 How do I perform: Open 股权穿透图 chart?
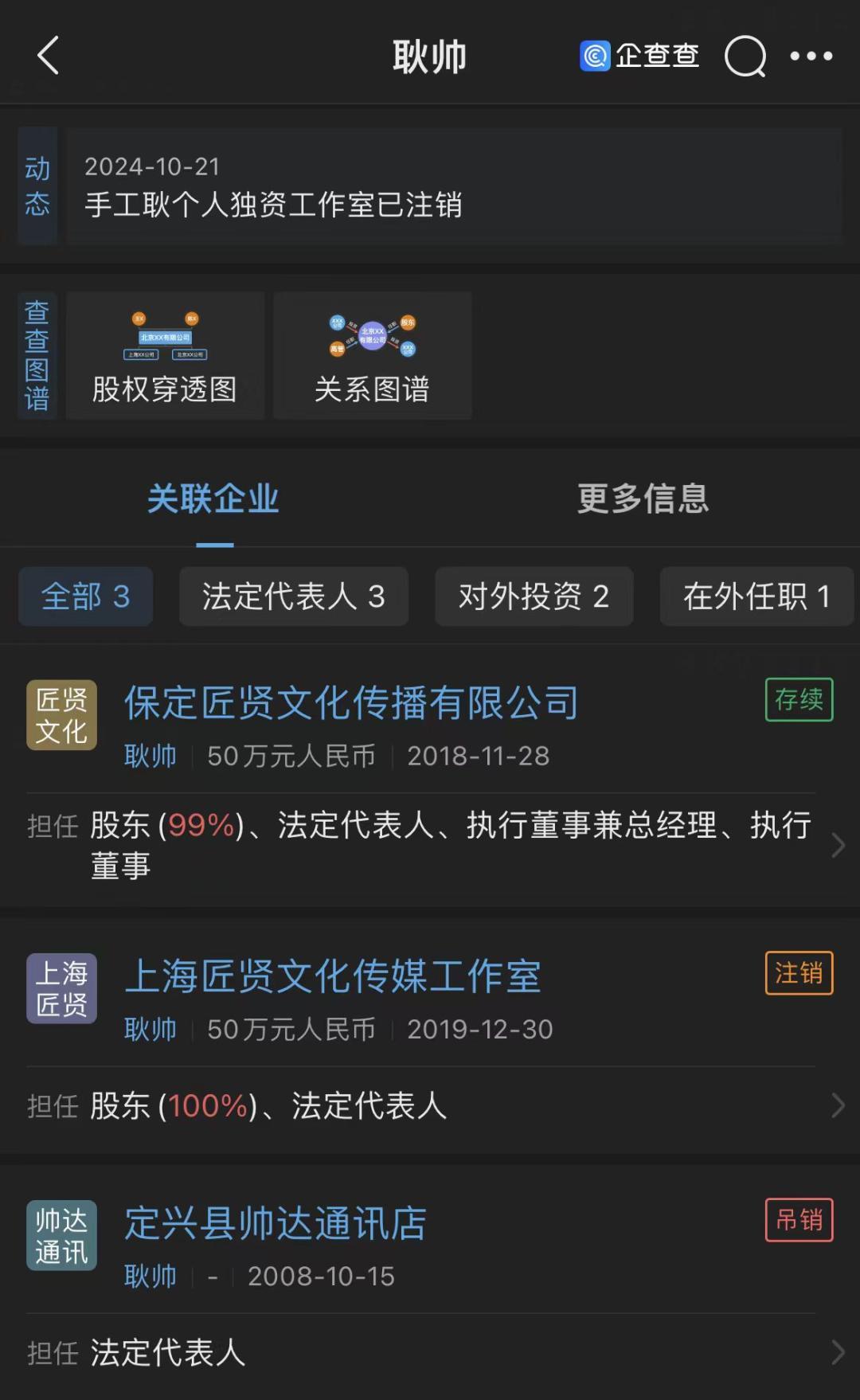[165, 355]
